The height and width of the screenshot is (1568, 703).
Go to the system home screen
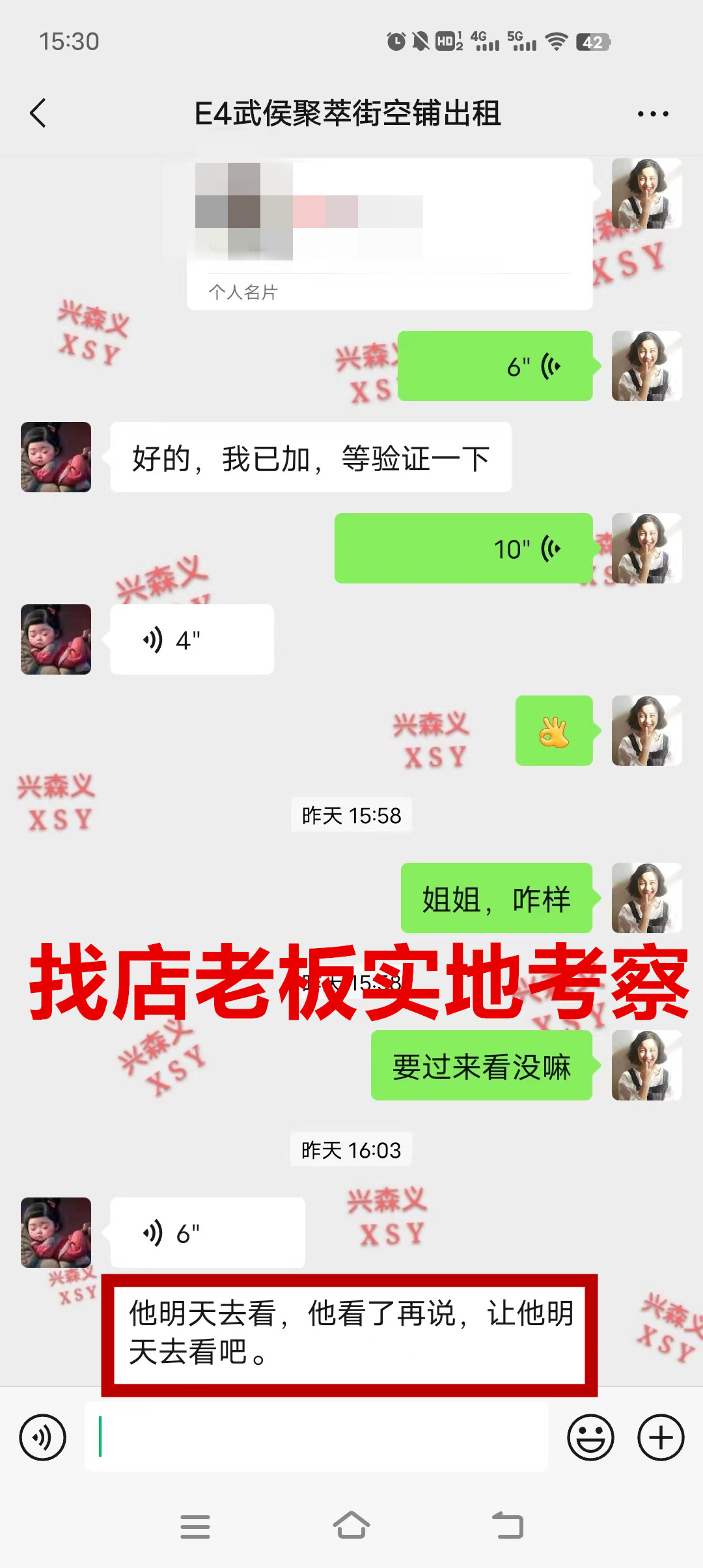(351, 1526)
